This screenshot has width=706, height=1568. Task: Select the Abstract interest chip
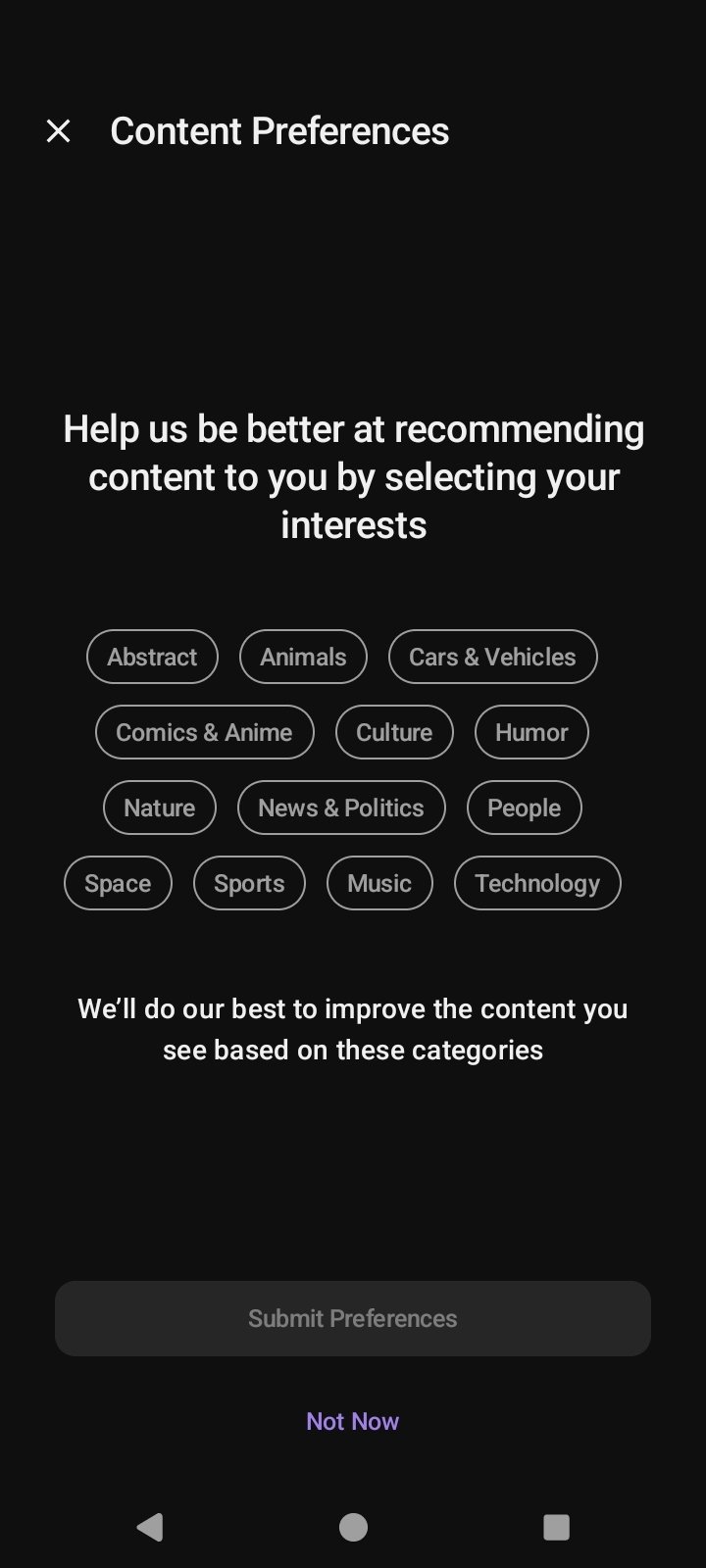click(152, 657)
